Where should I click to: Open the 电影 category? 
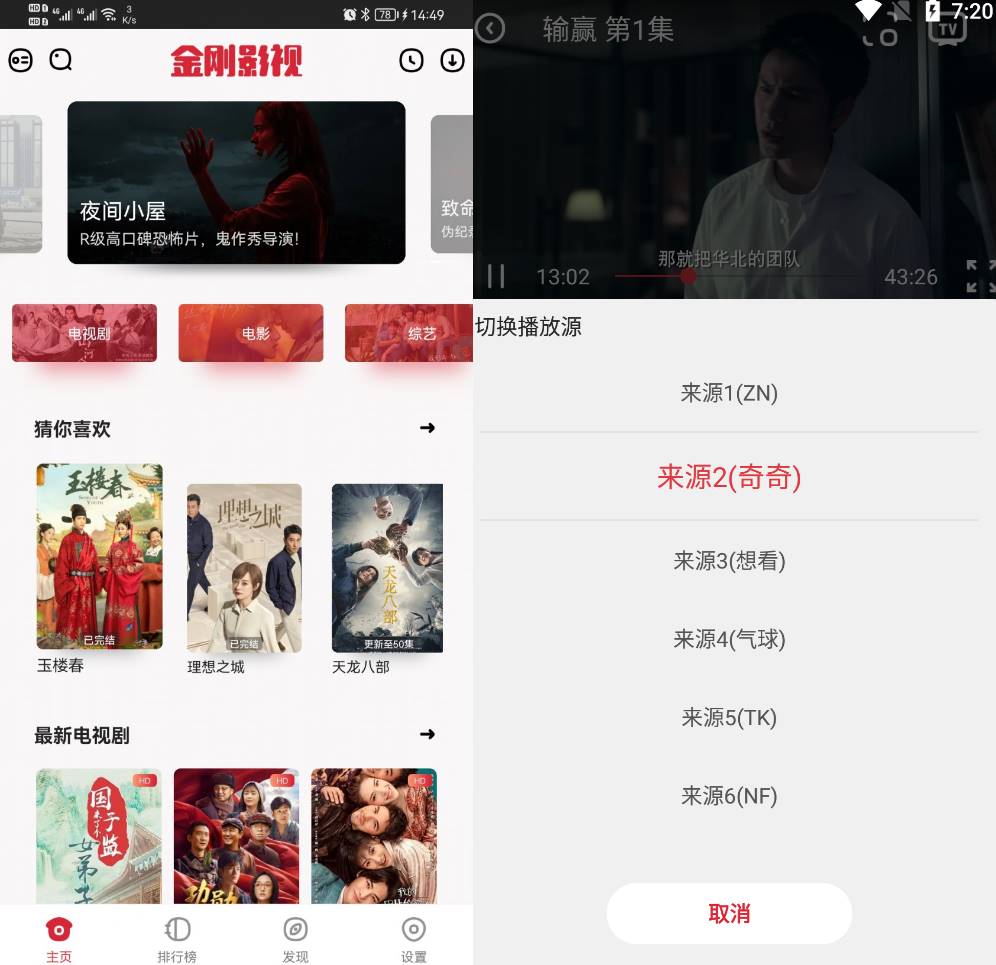coord(251,333)
